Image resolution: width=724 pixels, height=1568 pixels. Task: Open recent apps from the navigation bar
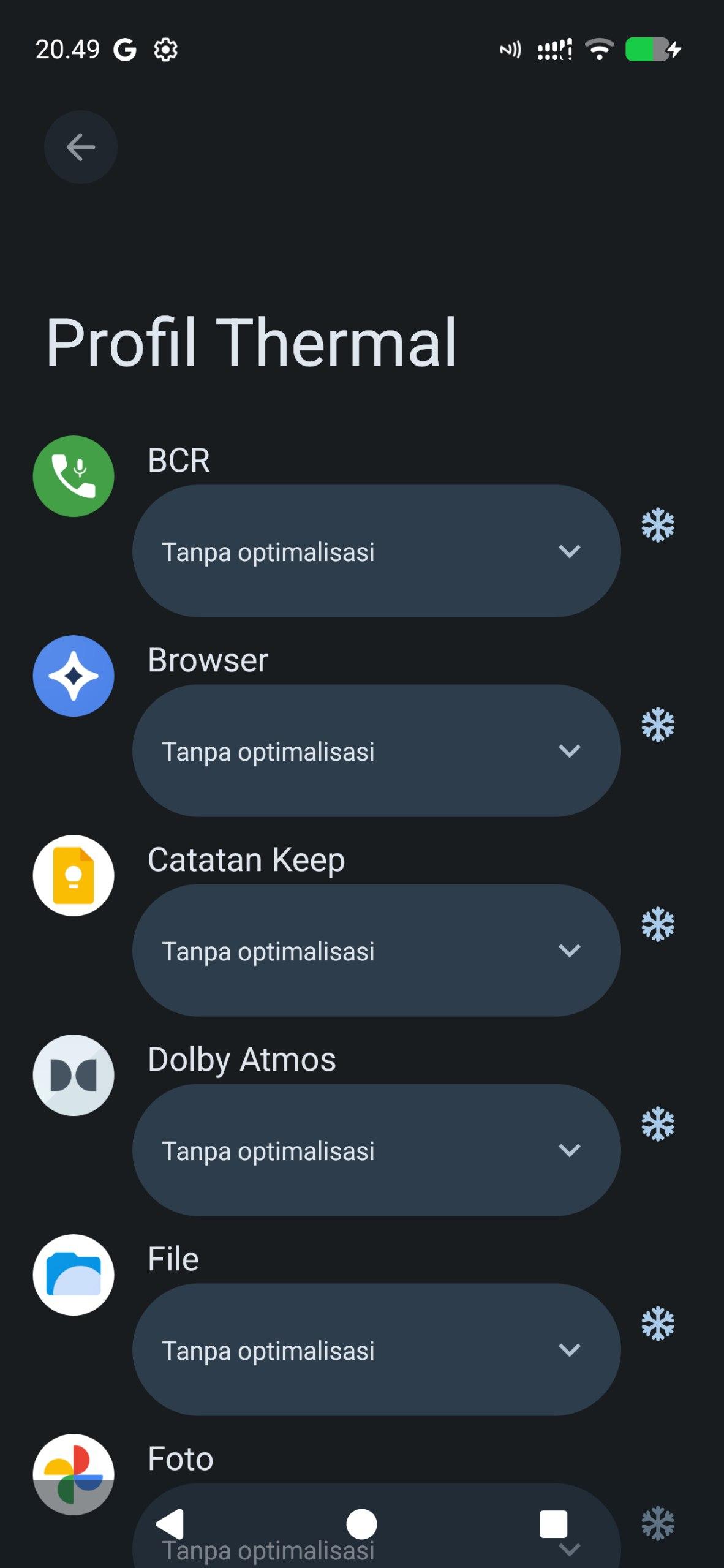click(553, 1524)
